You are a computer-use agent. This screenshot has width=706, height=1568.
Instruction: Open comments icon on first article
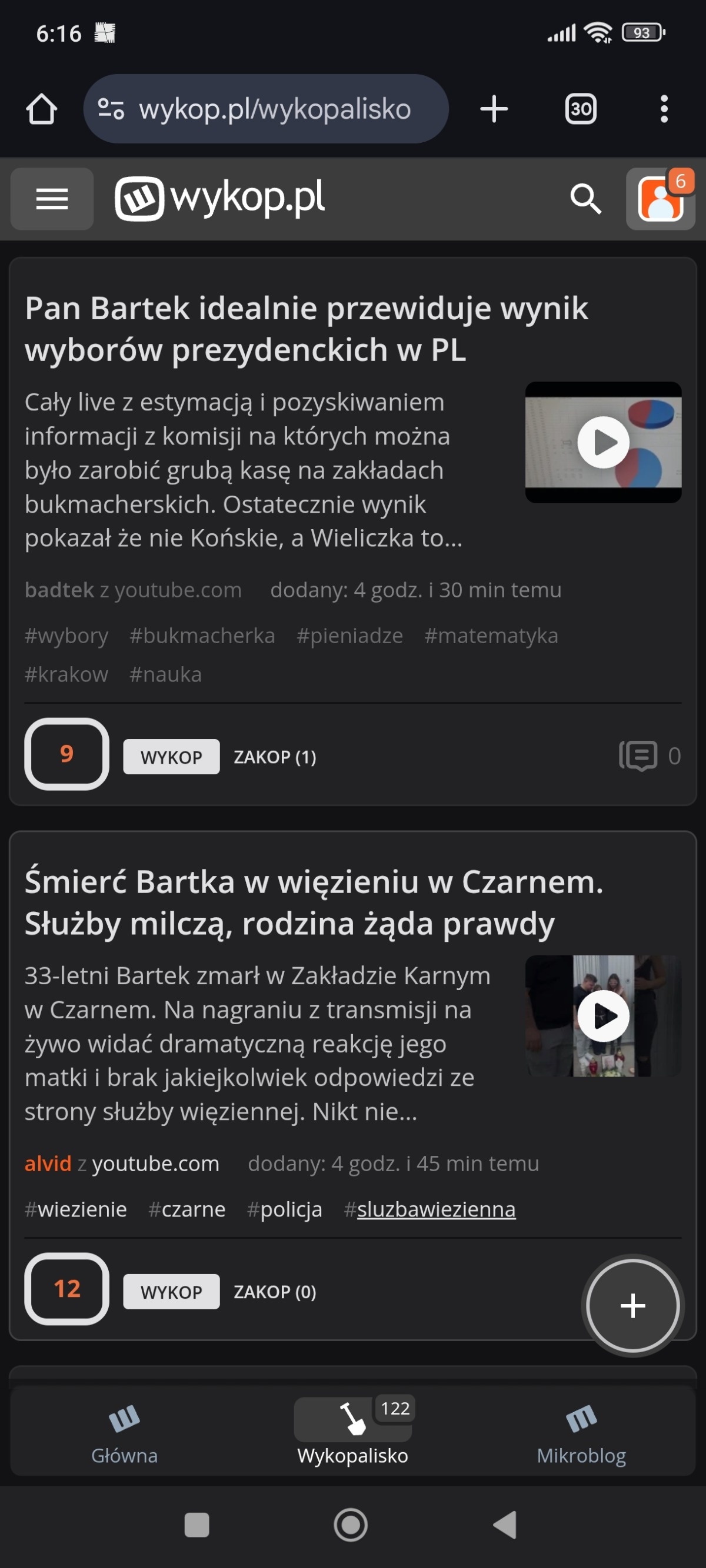(640, 756)
